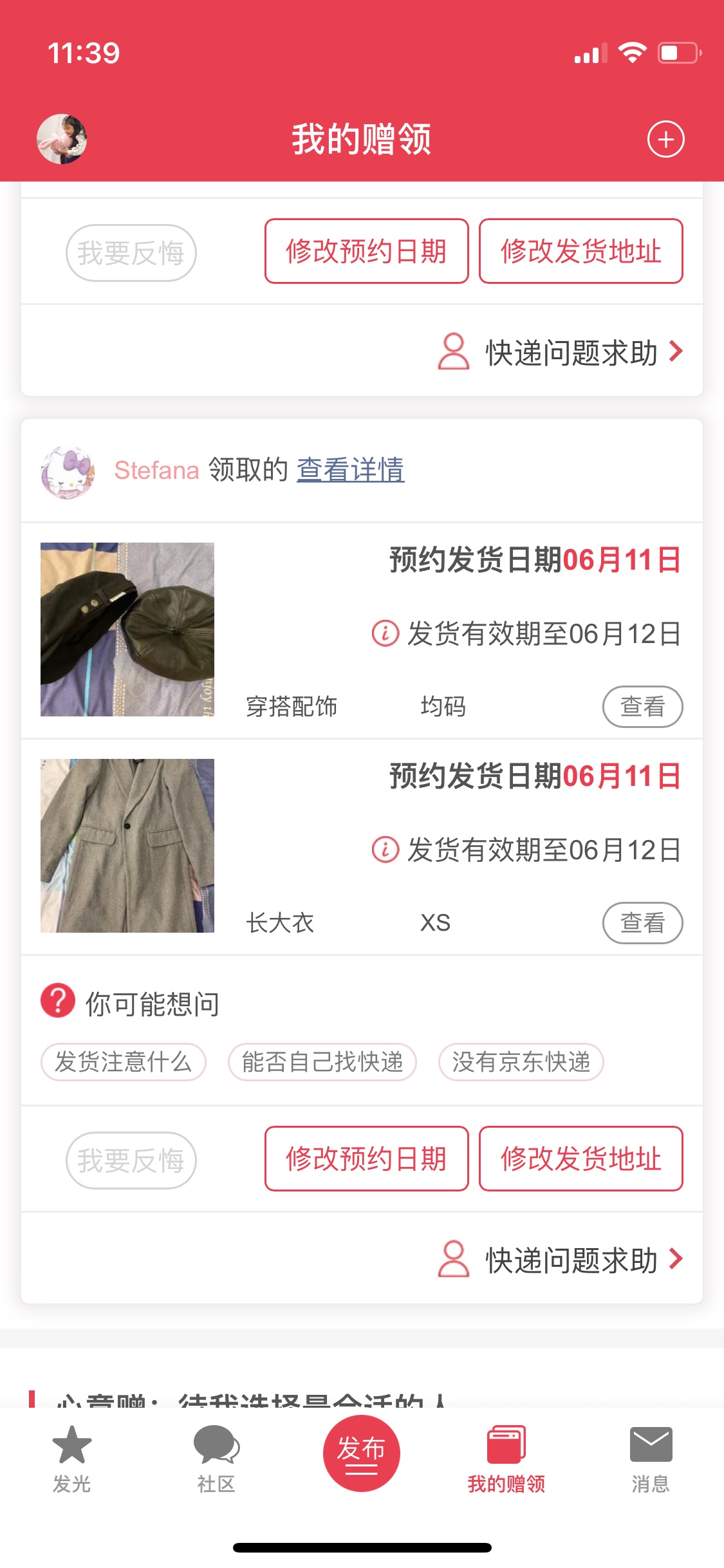Screen dimensions: 724x1568
Task: Tap the plus icon in header
Action: pos(665,139)
